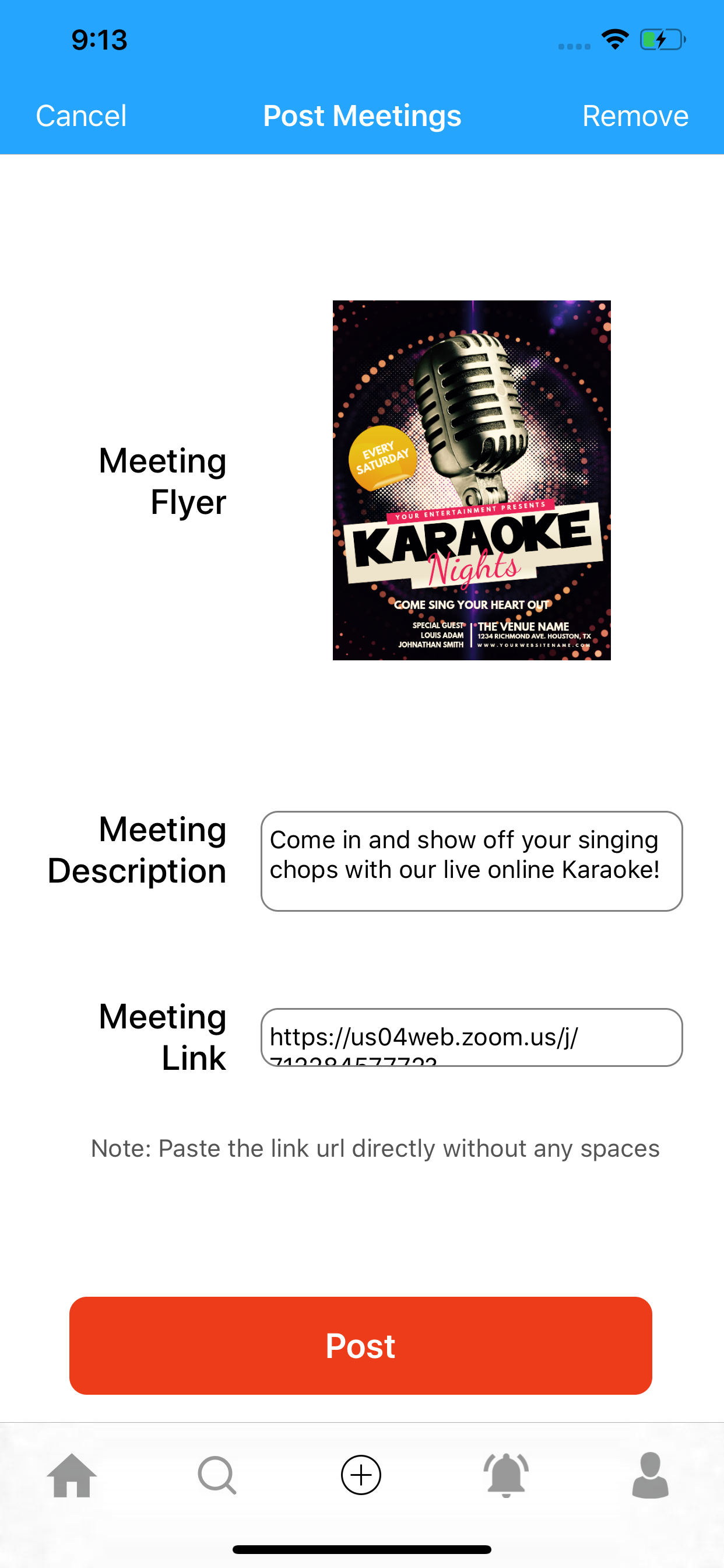Open the notifications bell tab
The width and height of the screenshot is (724, 1568).
(505, 1475)
